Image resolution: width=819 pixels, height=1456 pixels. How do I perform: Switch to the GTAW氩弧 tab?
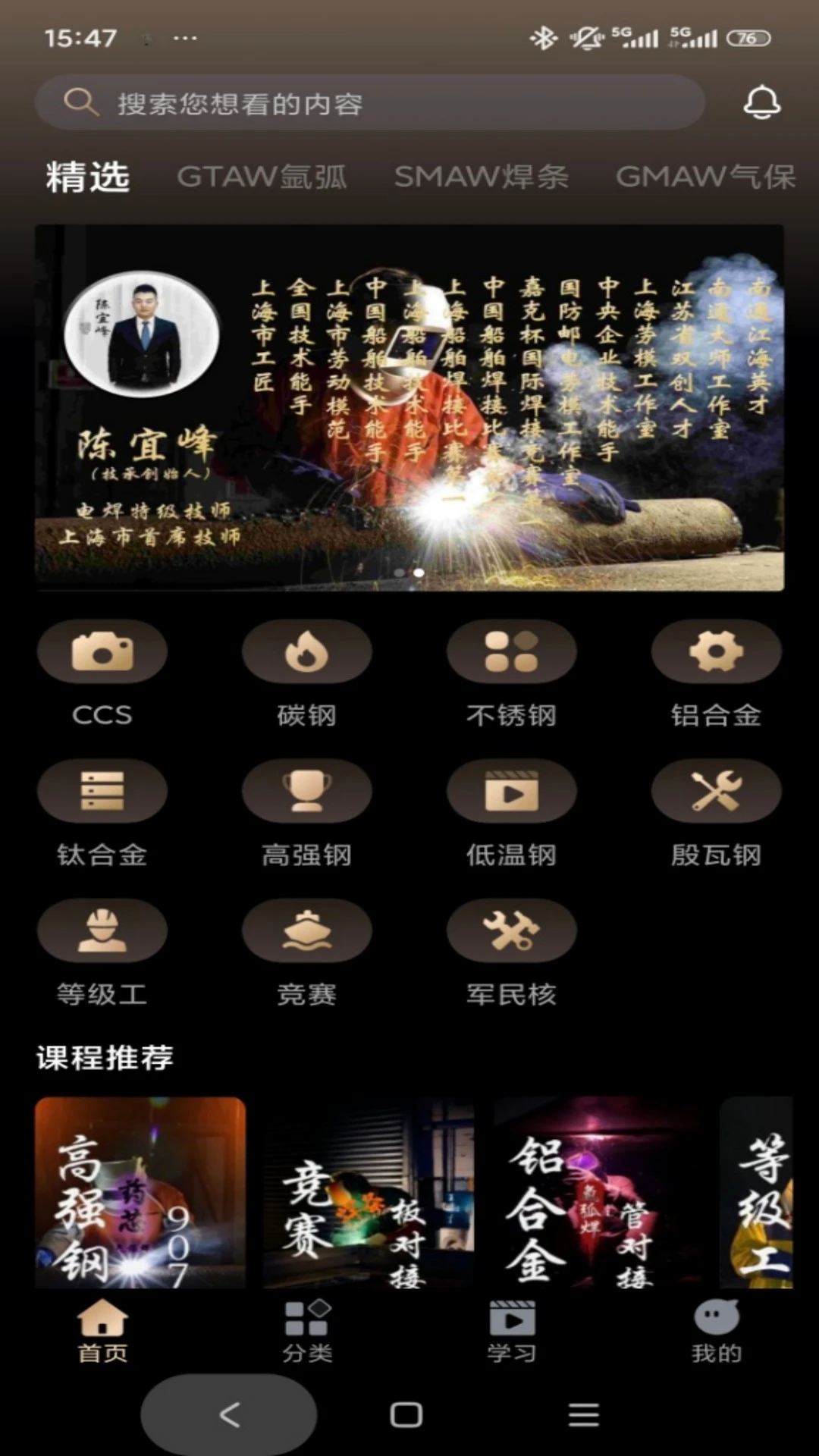[262, 176]
